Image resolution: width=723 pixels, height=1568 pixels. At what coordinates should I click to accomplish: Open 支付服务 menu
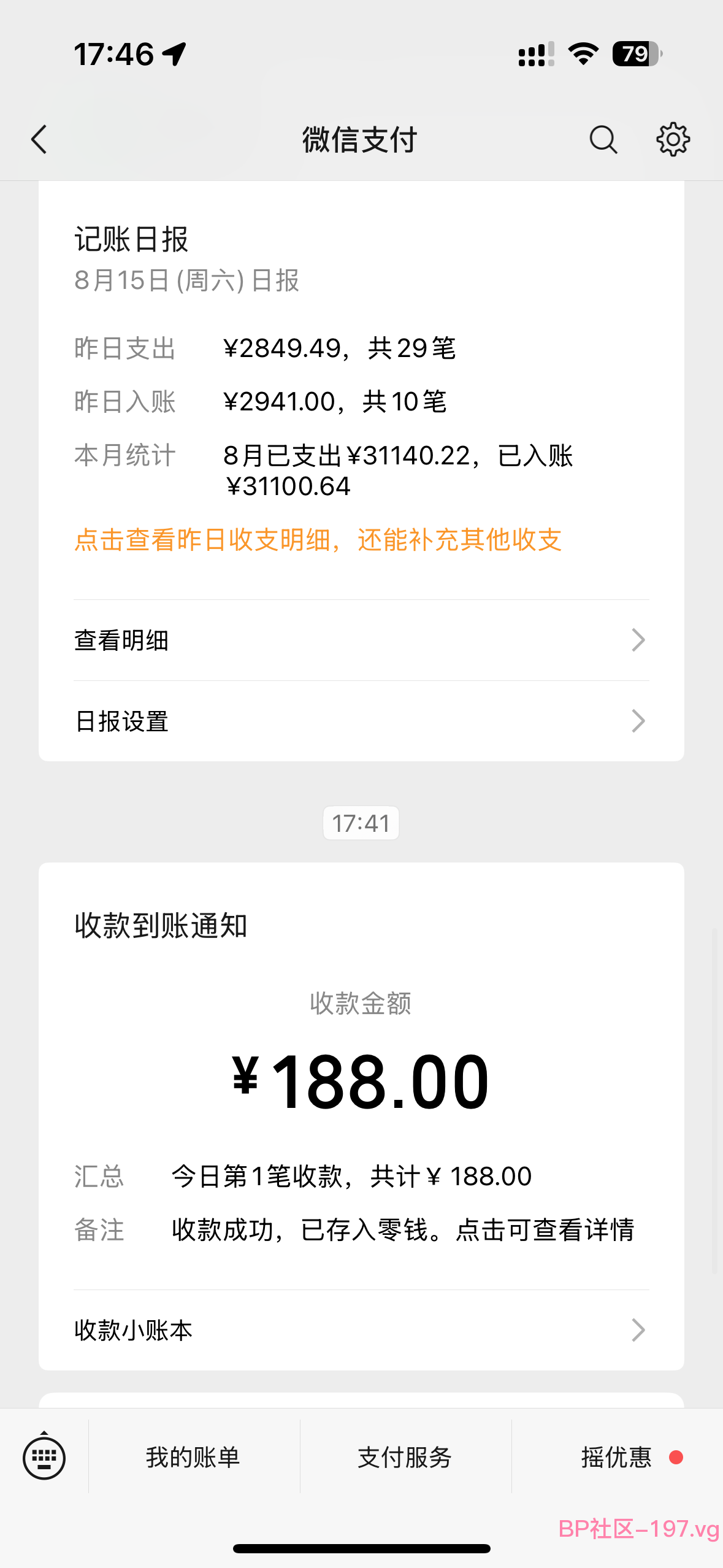[x=405, y=1457]
